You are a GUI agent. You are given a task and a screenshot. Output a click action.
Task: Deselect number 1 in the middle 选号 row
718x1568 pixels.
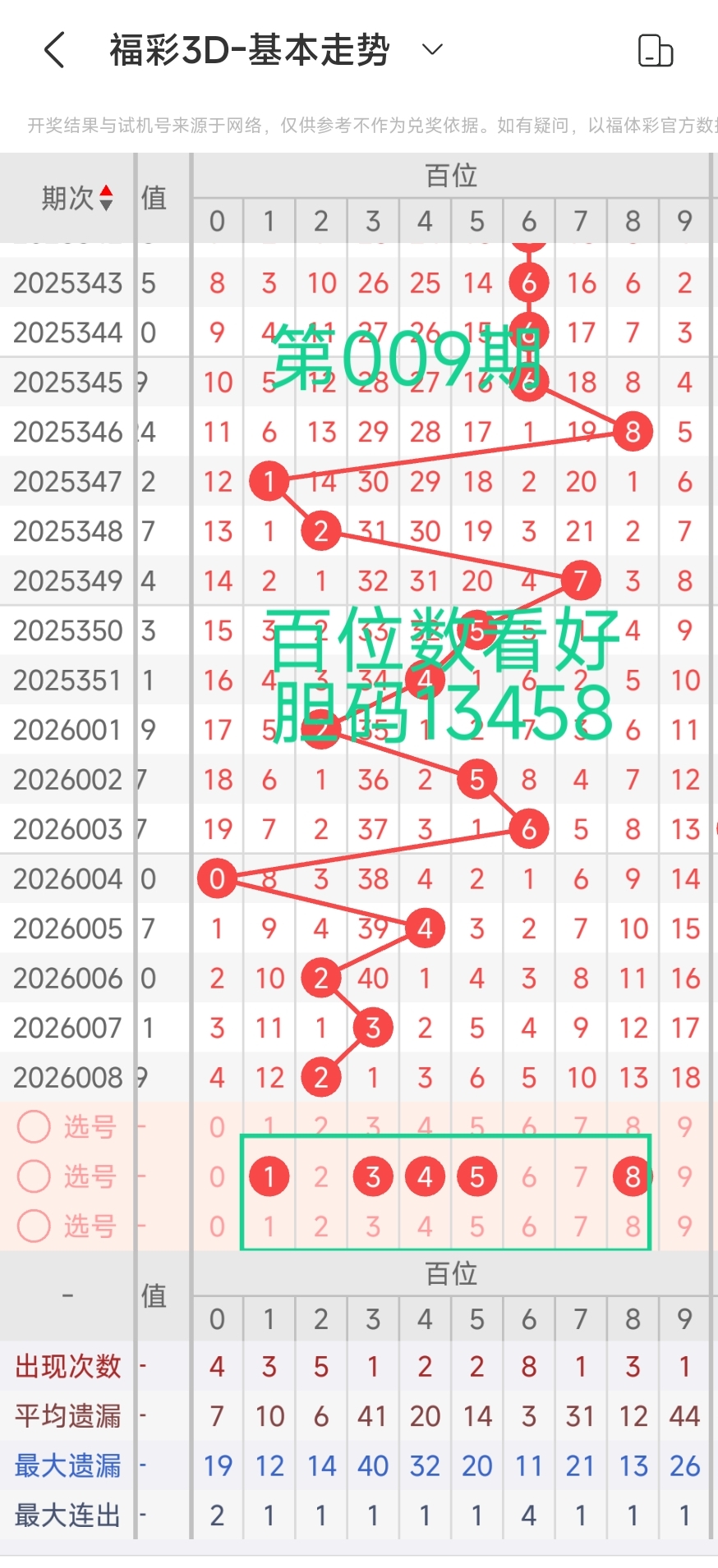click(x=269, y=1176)
